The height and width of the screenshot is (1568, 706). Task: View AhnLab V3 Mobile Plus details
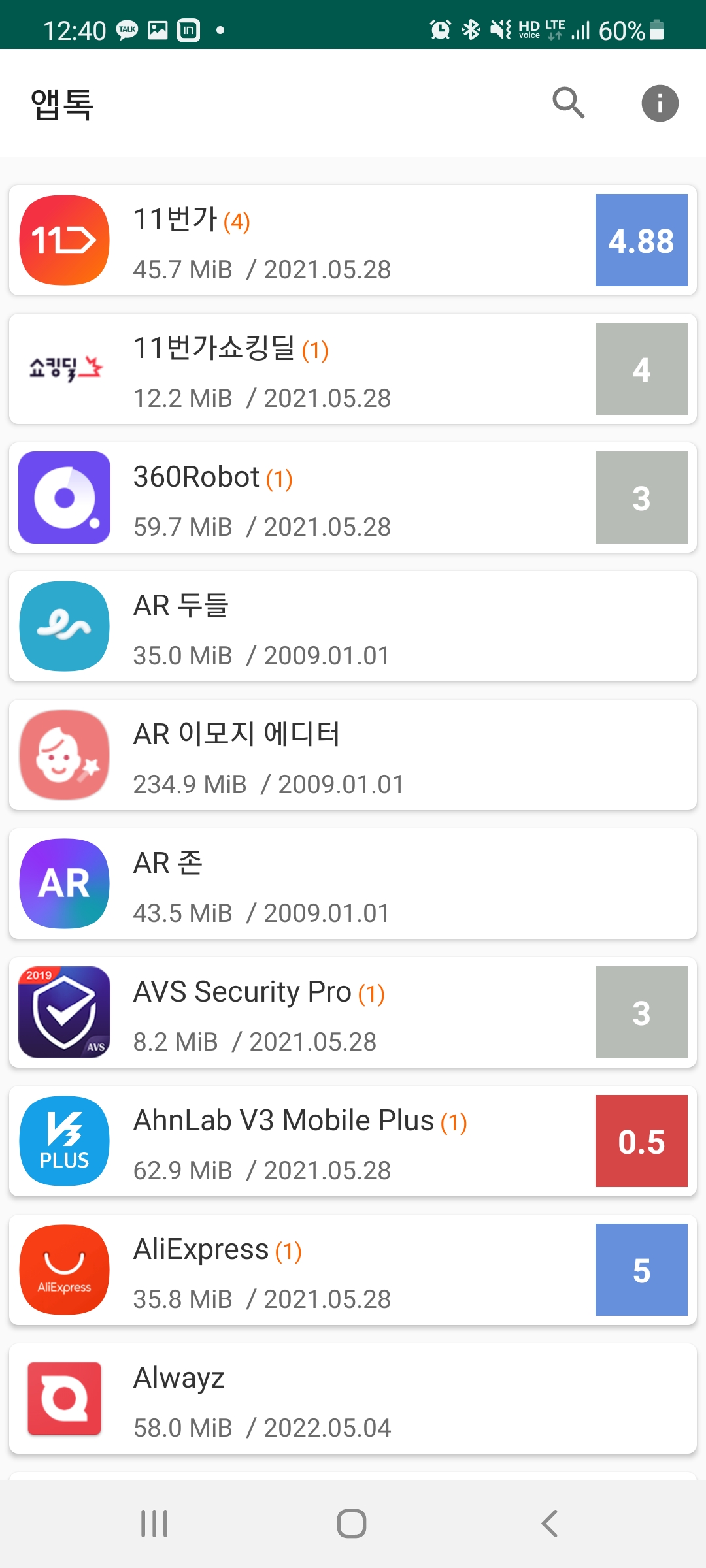353,1141
